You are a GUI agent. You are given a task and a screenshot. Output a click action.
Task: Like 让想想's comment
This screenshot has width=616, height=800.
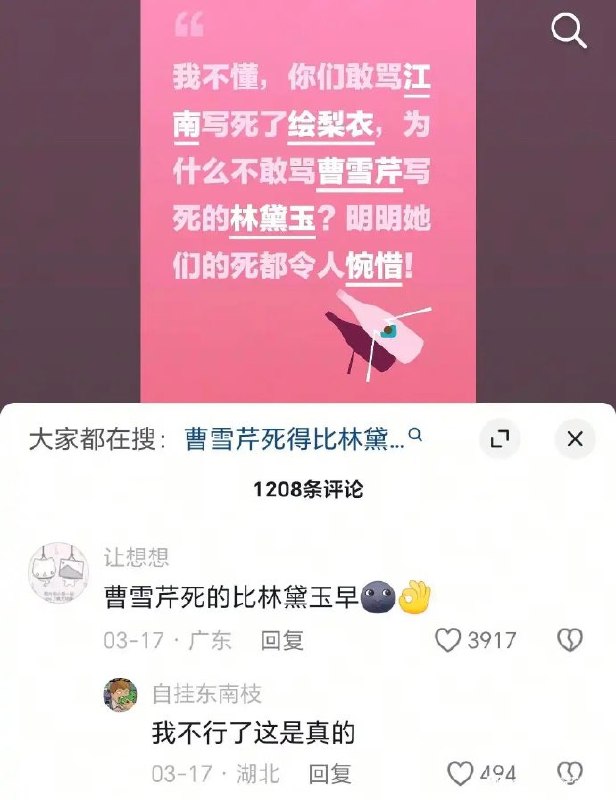pyautogui.click(x=450, y=640)
